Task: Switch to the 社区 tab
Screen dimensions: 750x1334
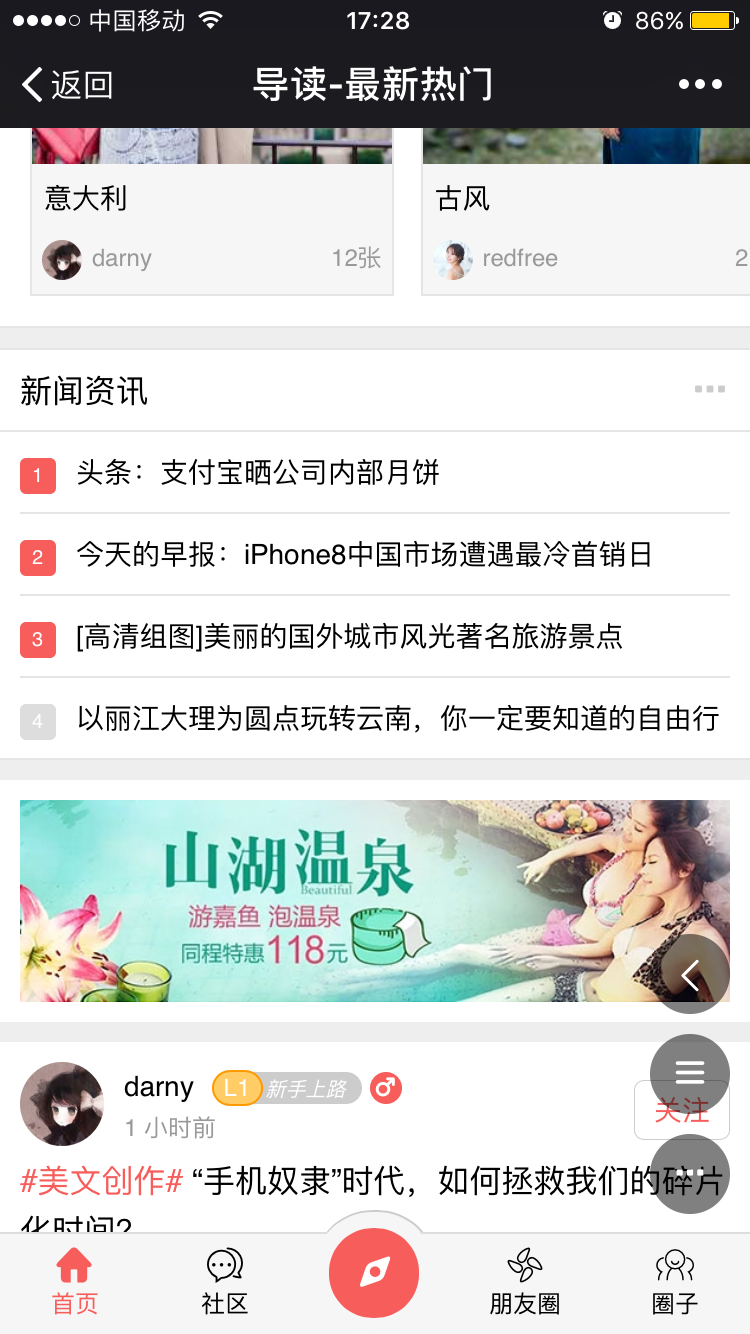Action: (224, 1283)
